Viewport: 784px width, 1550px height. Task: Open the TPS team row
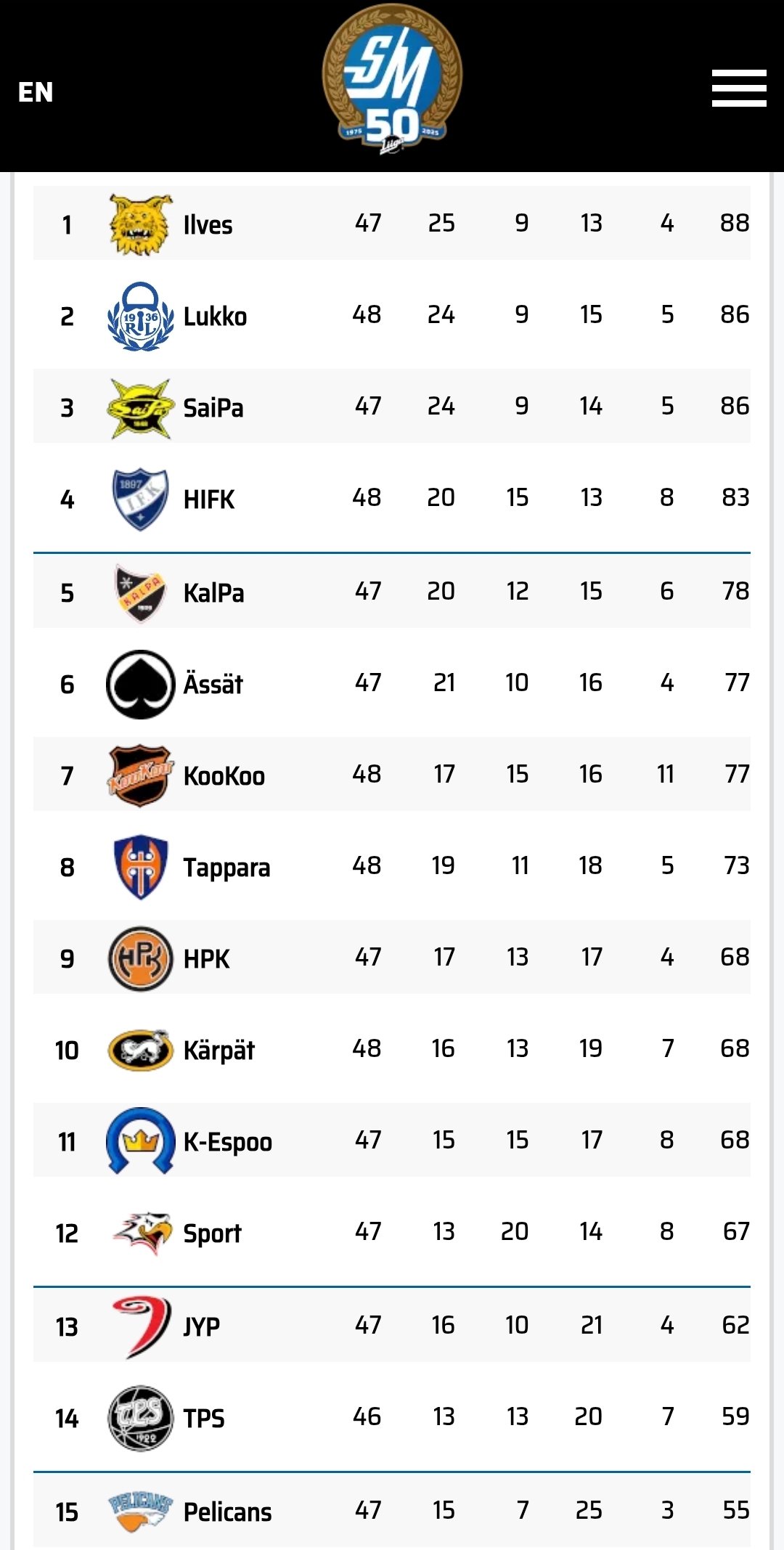point(204,1418)
